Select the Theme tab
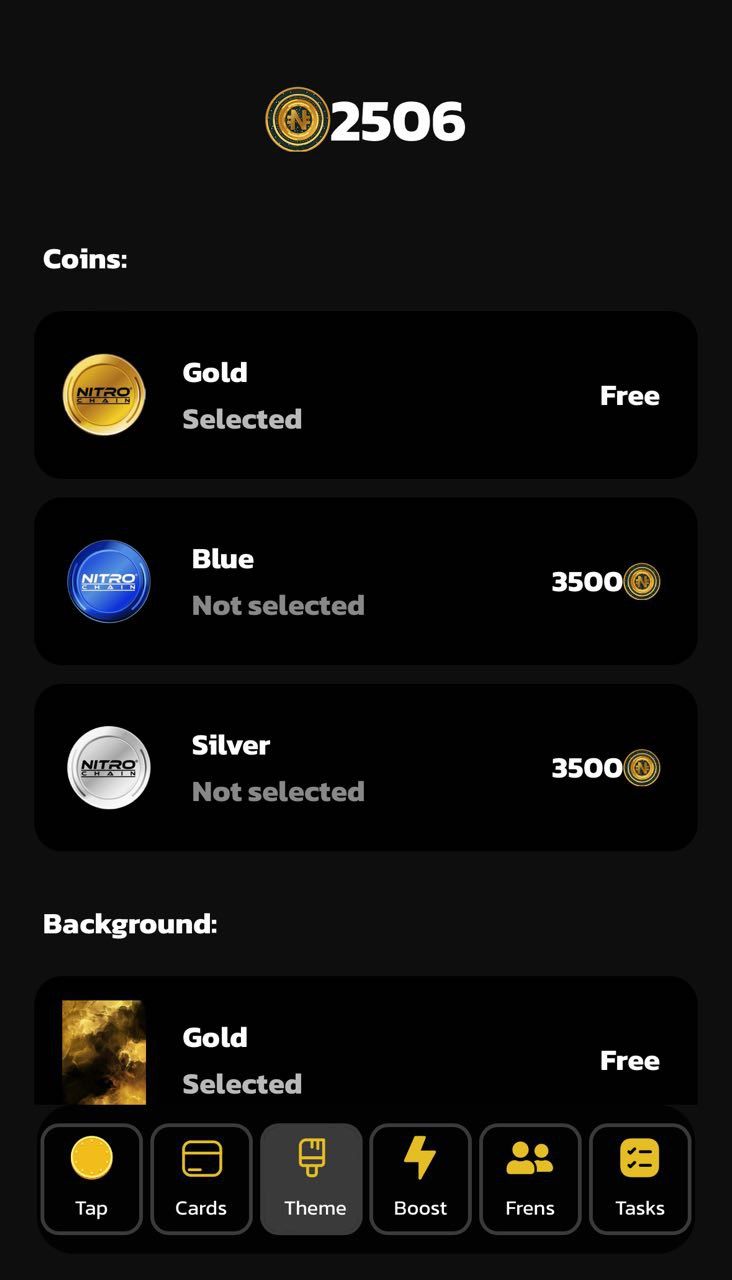Viewport: 732px width, 1280px height. coord(311,1178)
